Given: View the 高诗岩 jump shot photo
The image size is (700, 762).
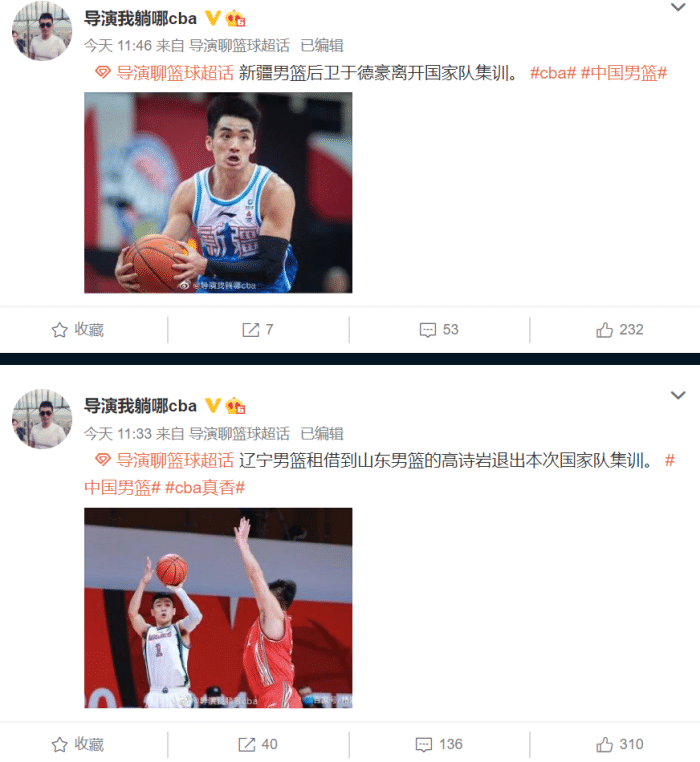Looking at the screenshot, I should pyautogui.click(x=218, y=608).
